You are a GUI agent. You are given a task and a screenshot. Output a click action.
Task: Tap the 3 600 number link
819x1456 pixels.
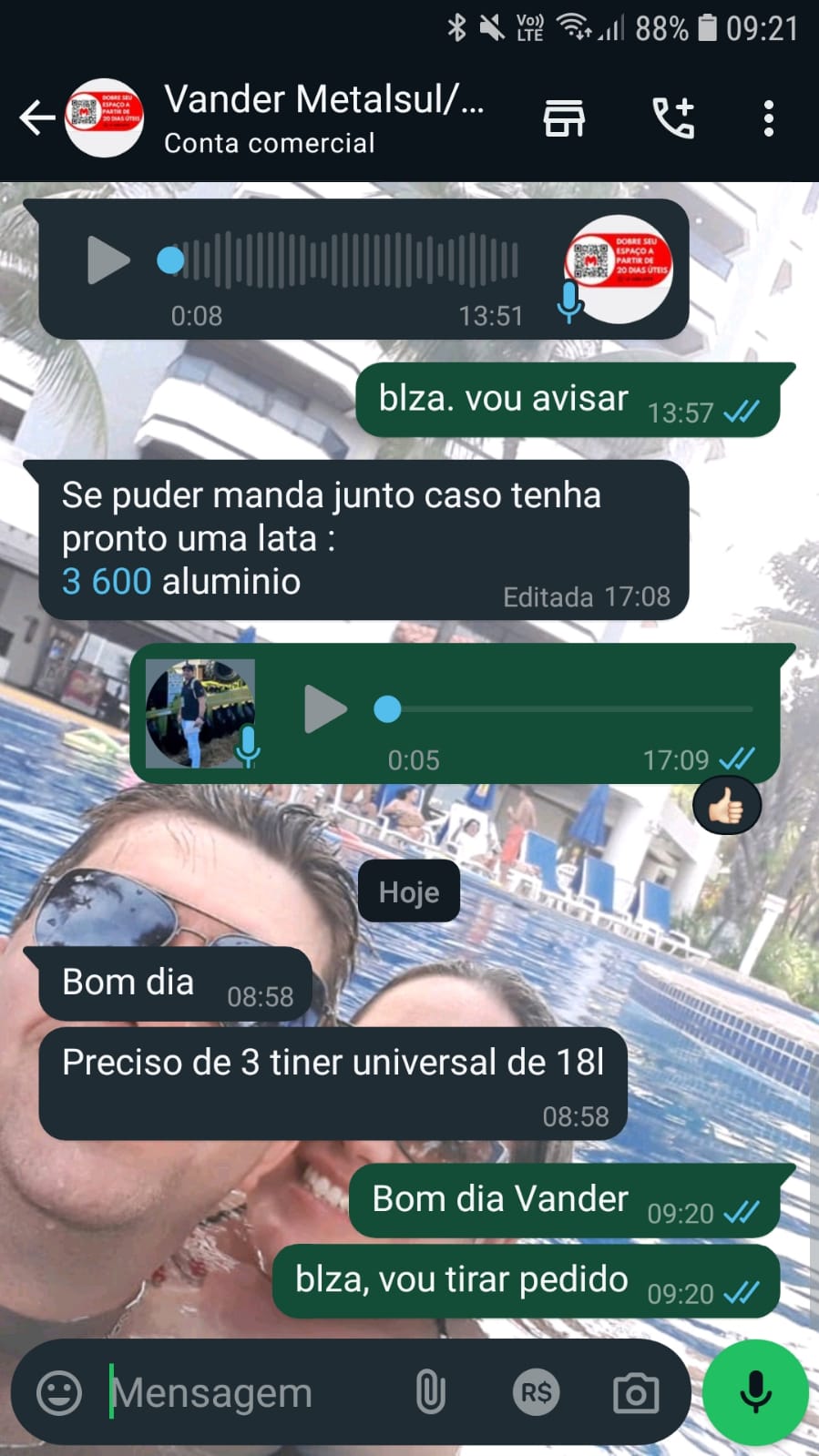[107, 582]
